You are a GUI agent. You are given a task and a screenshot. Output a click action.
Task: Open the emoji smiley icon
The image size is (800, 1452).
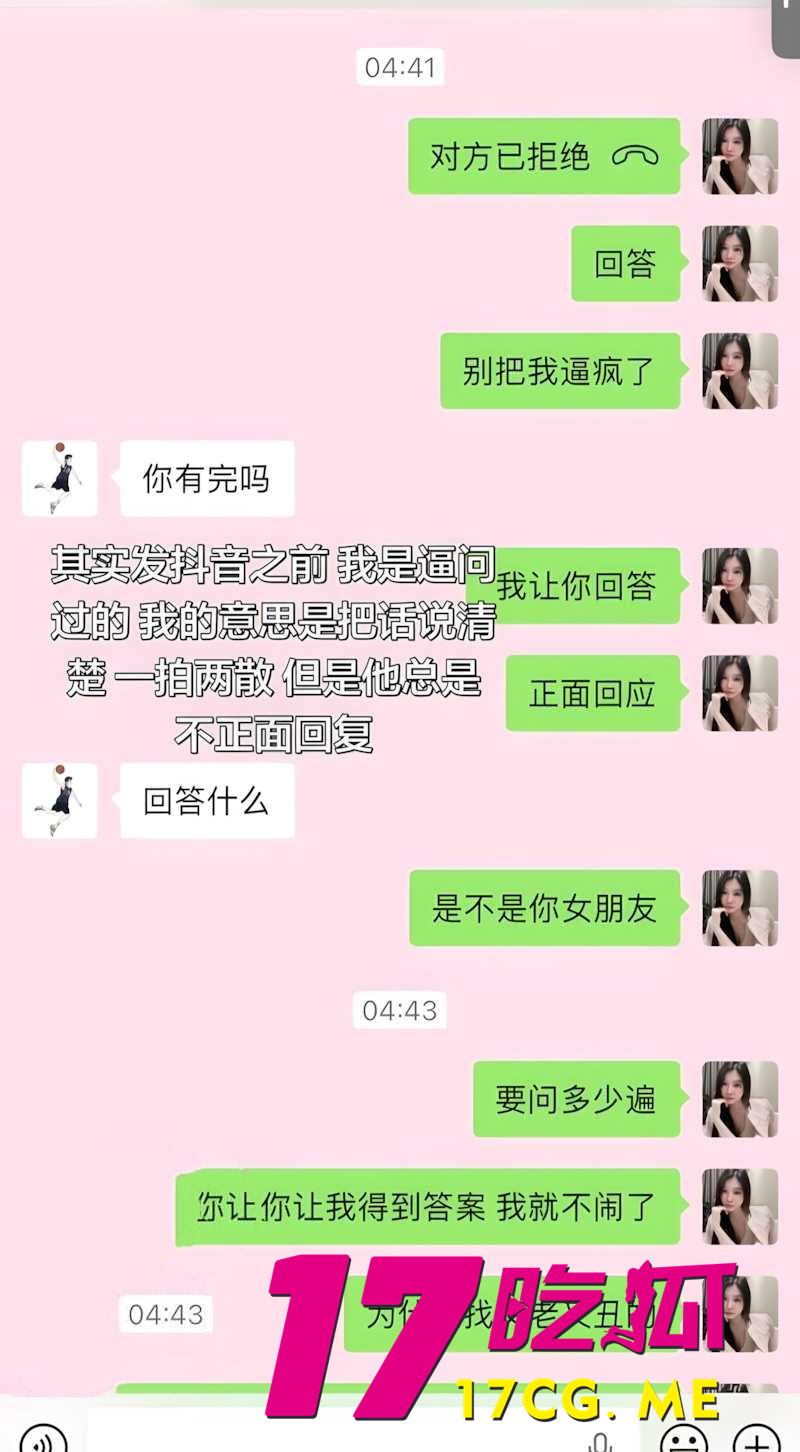tap(684, 1441)
